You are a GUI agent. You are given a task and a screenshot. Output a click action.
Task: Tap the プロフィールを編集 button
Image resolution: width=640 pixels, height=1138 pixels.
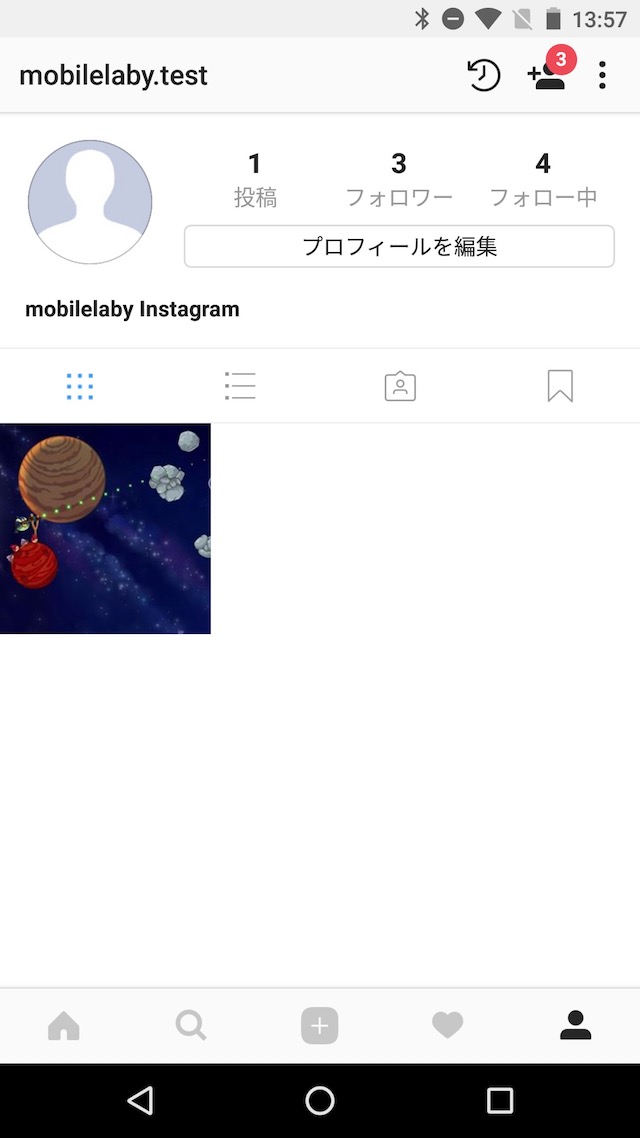tap(399, 246)
